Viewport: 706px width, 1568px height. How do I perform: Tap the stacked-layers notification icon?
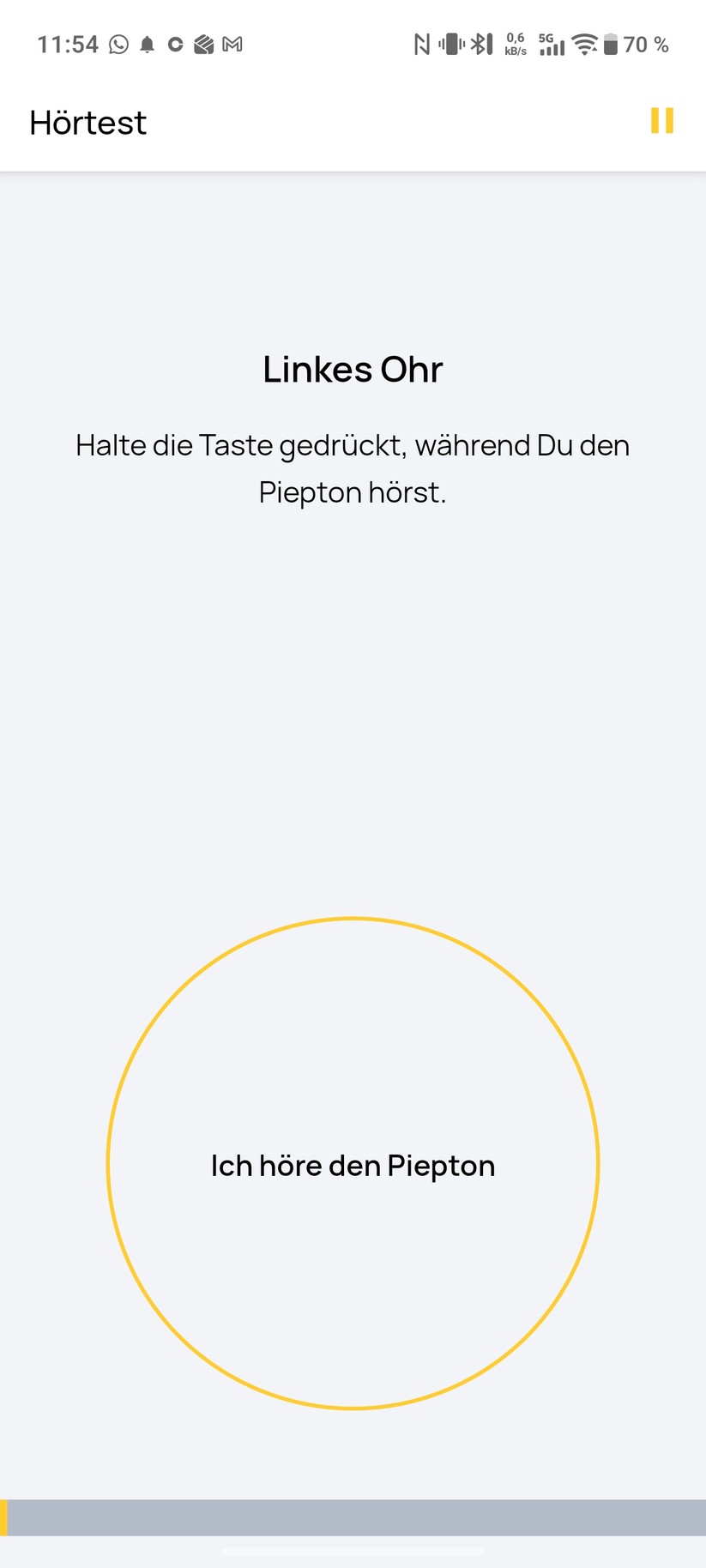point(204,44)
